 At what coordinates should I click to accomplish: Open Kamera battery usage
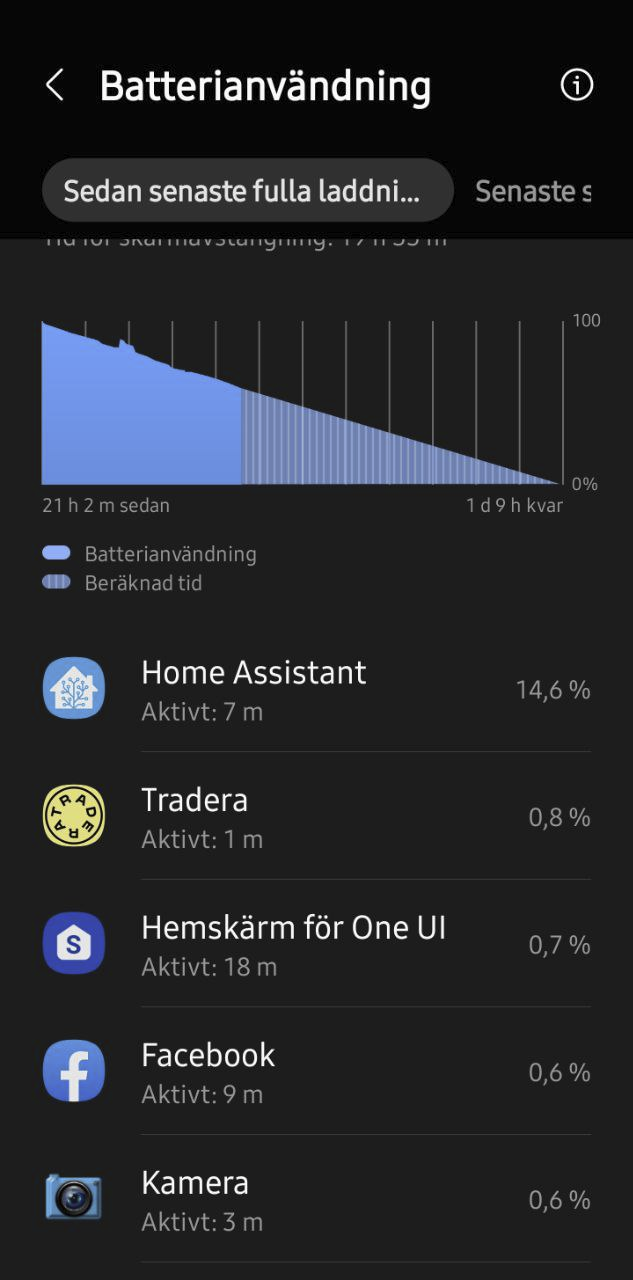click(316, 1198)
